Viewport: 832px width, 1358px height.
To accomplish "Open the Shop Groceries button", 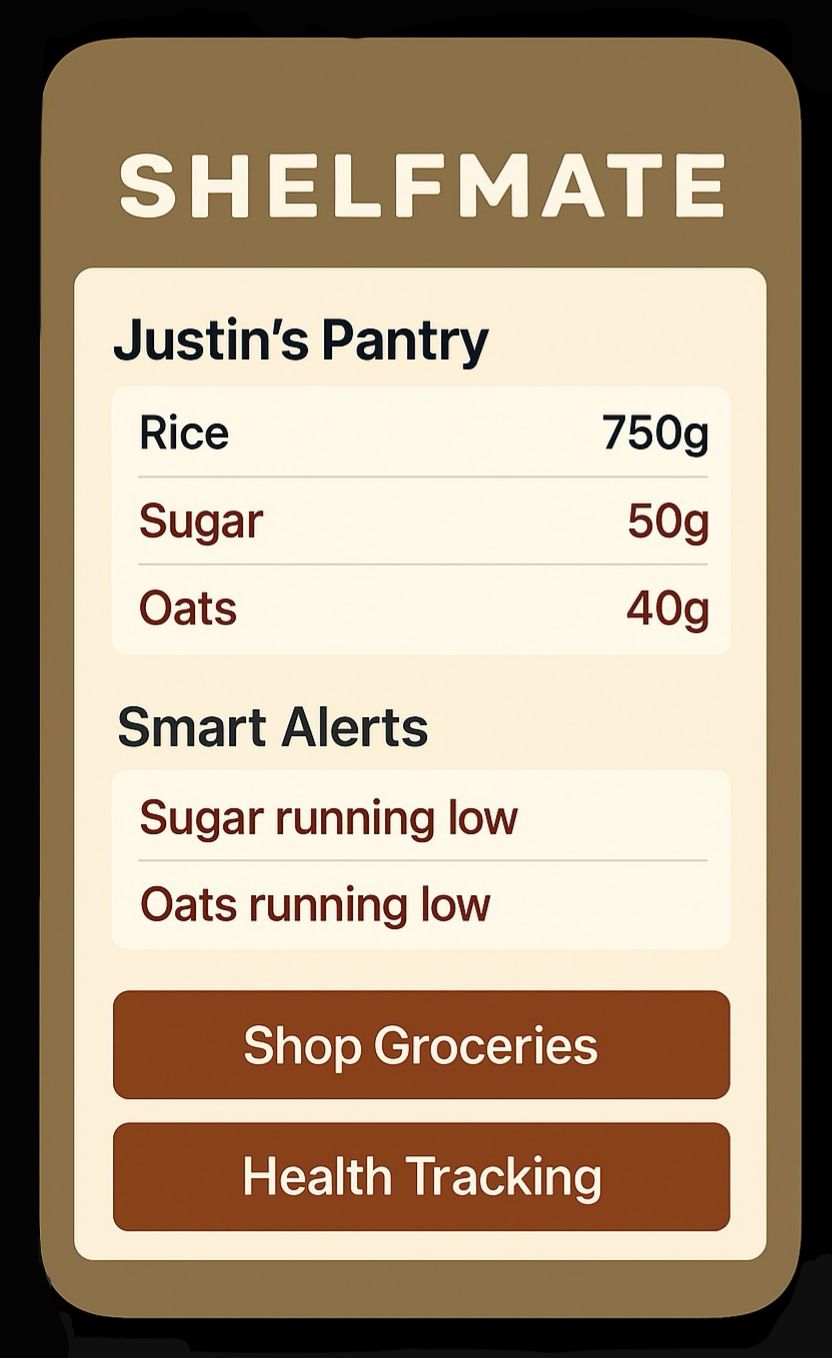I will 421,1045.
